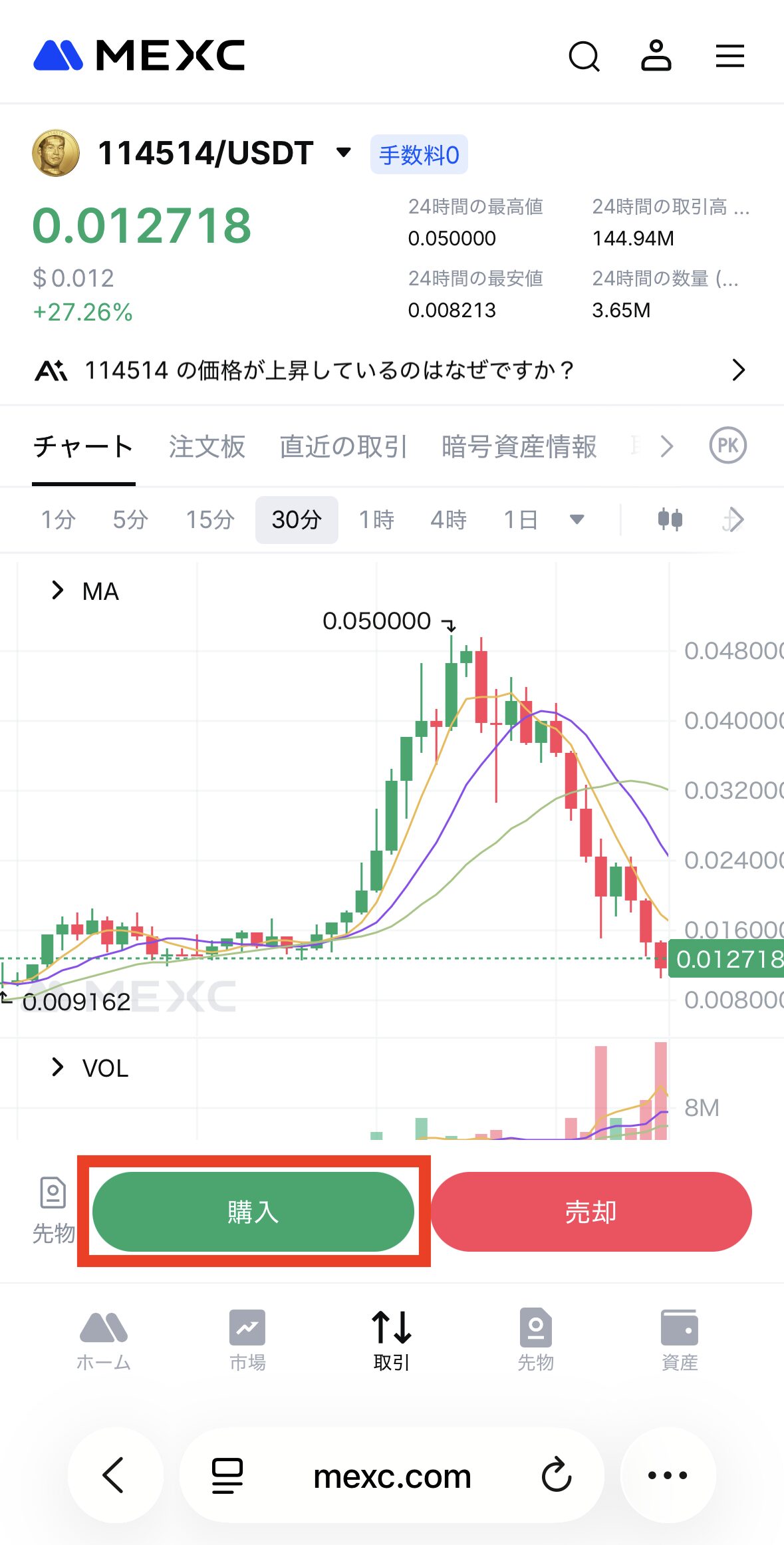Click the mexc.com address bar
Screen dimensions: 784x1545
pyautogui.click(x=392, y=1476)
